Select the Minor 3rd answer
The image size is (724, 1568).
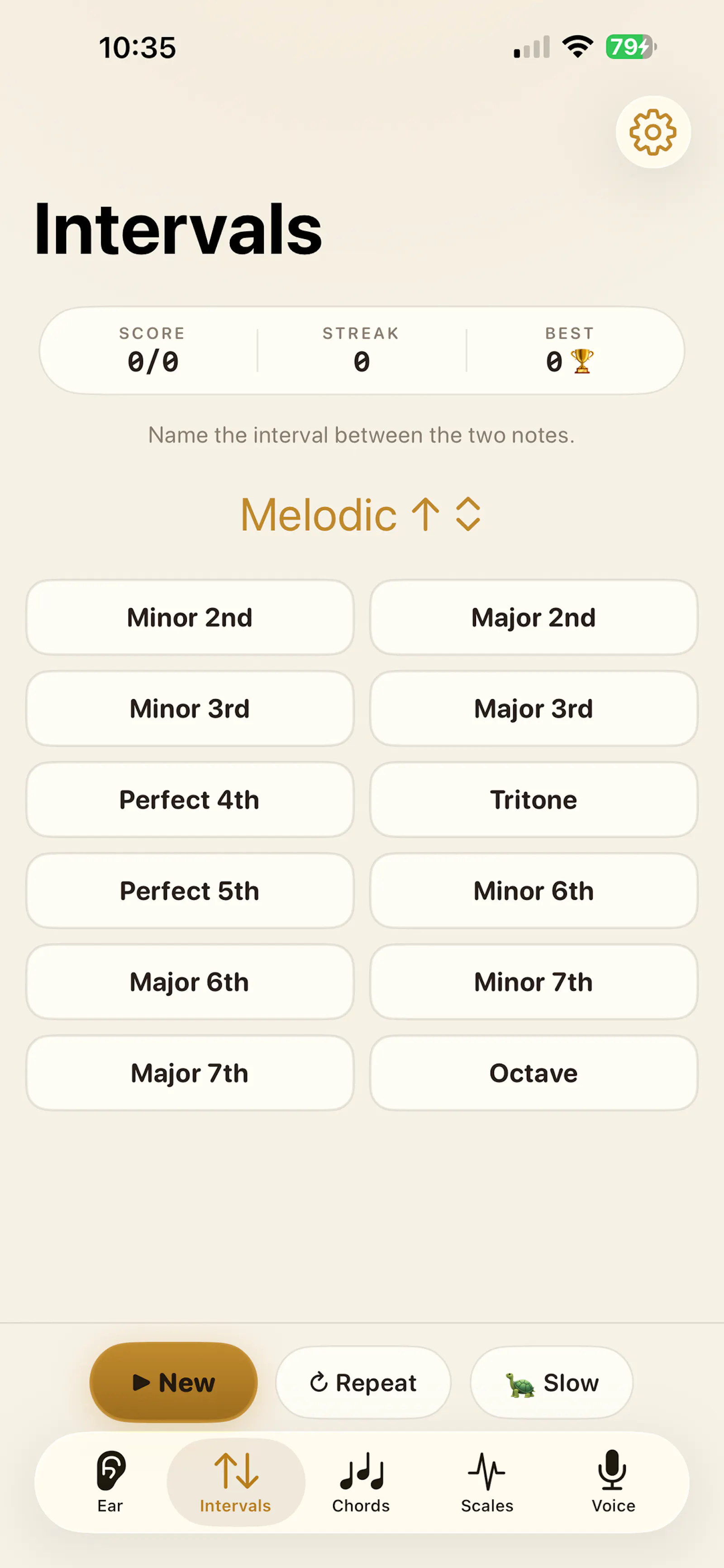tap(190, 709)
